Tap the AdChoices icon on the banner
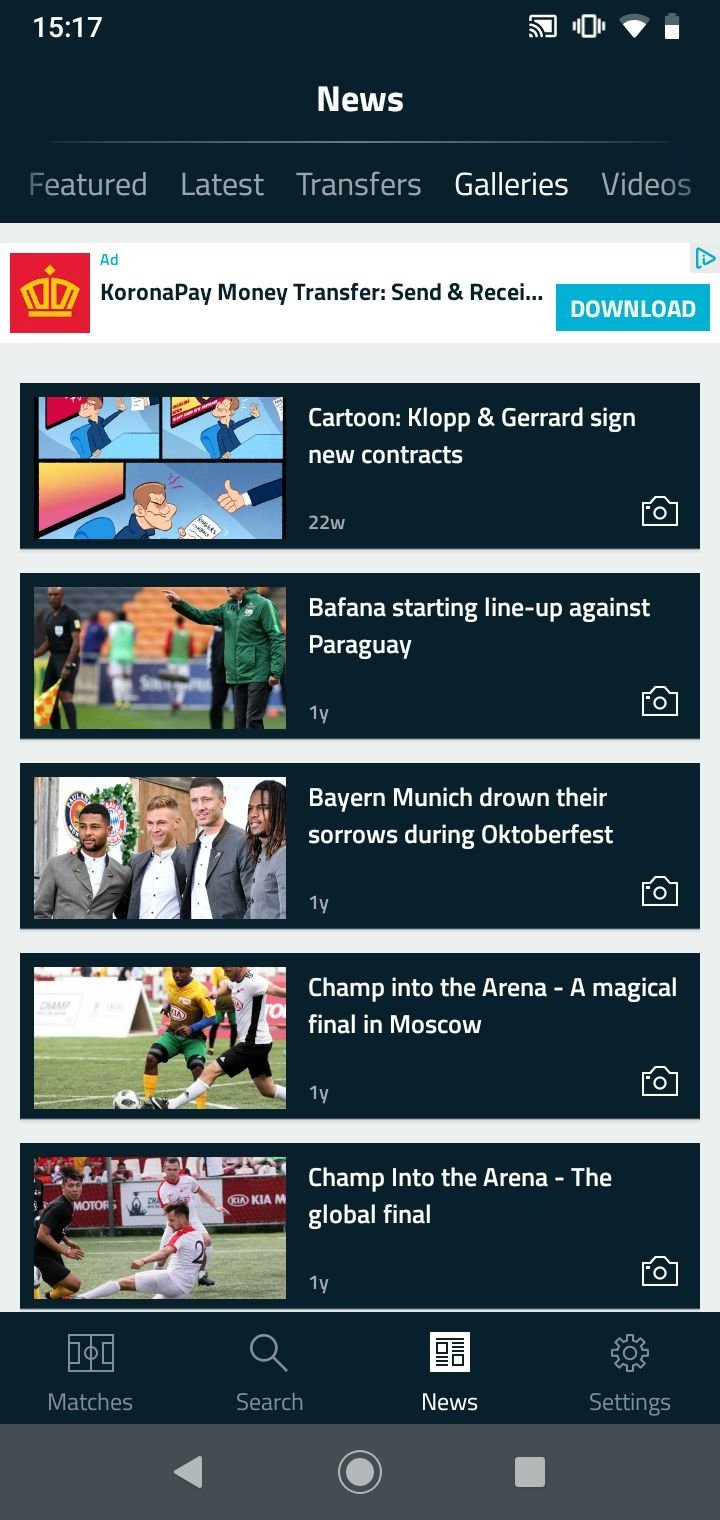 click(706, 258)
